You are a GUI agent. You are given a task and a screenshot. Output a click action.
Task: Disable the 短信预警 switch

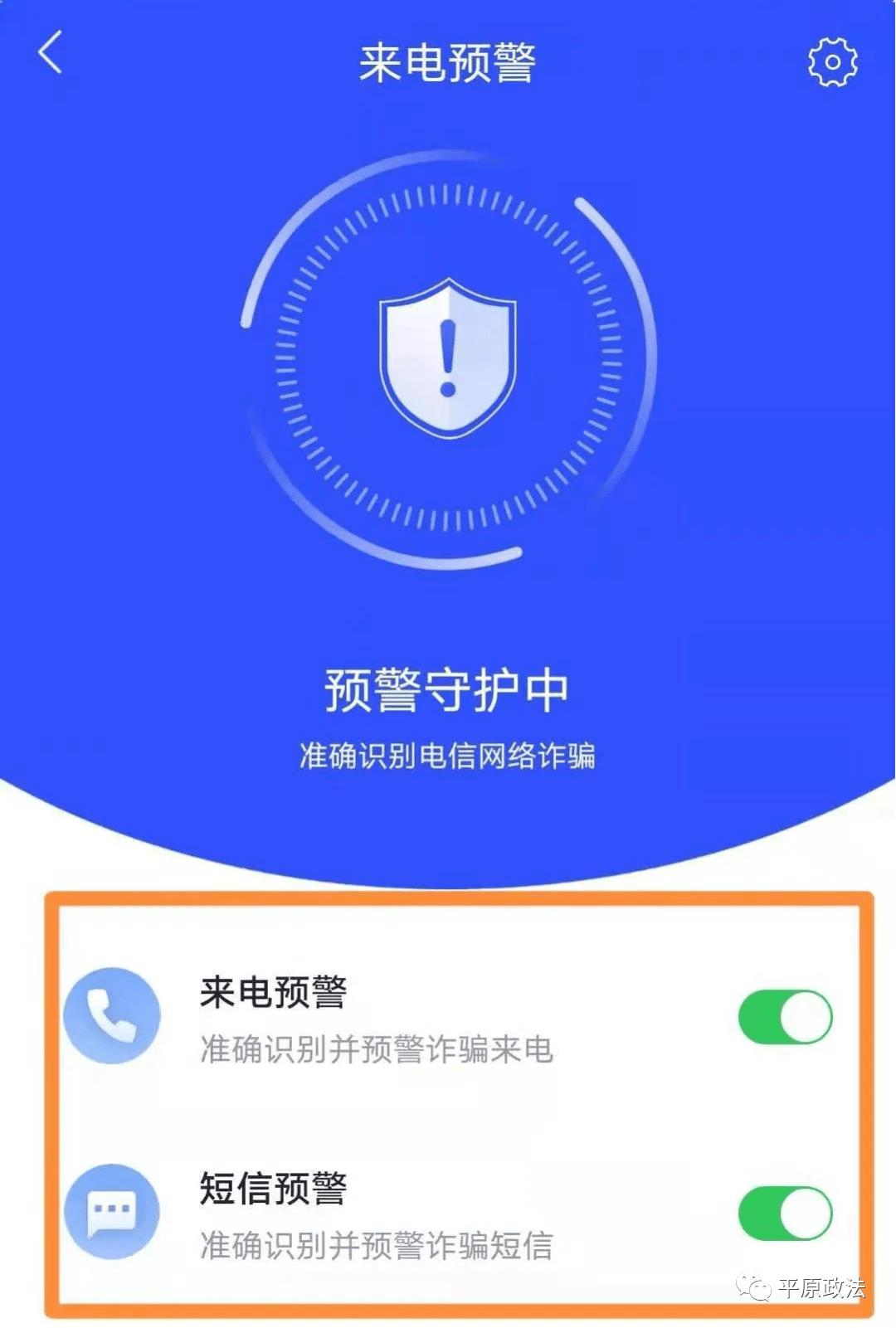785,1214
